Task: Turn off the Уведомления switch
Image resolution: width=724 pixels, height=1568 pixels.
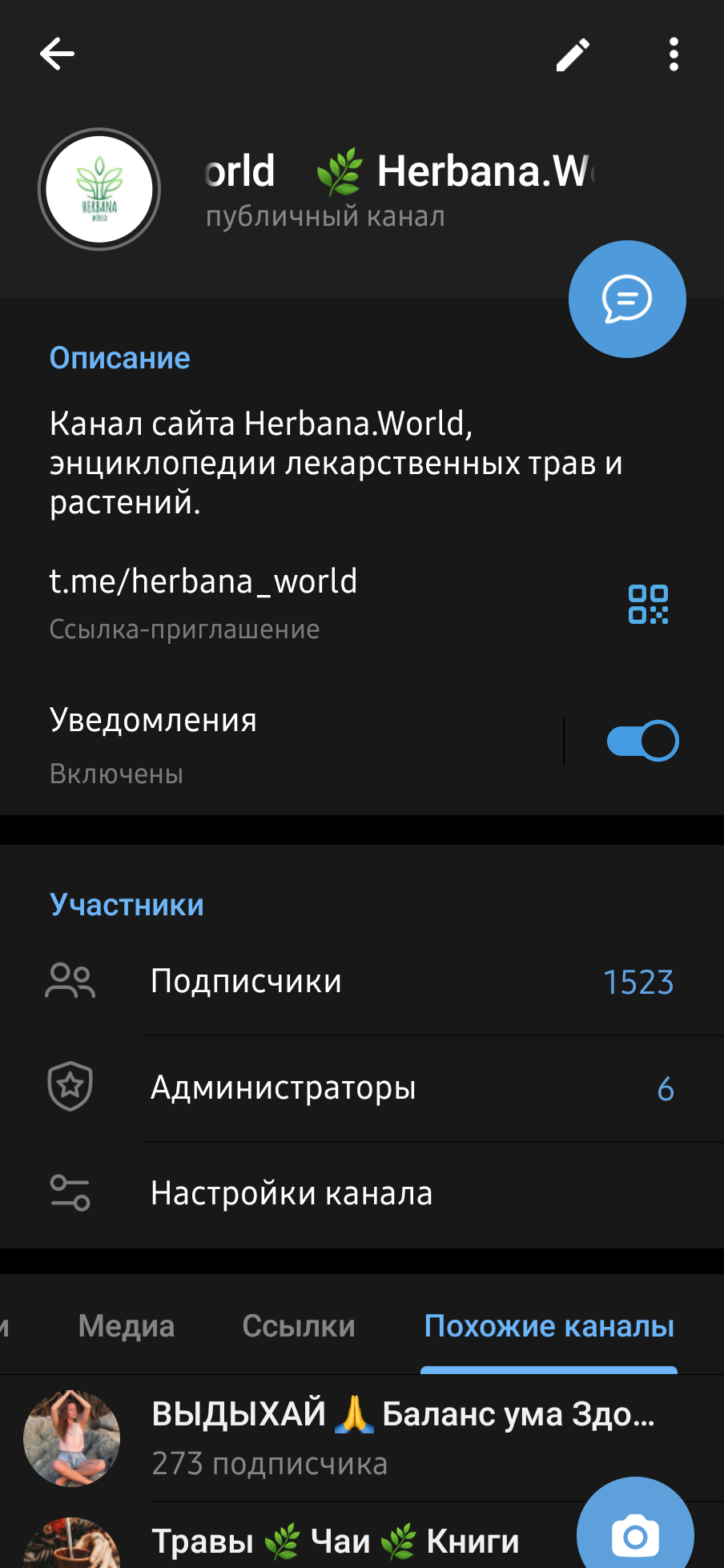Action: (x=642, y=741)
